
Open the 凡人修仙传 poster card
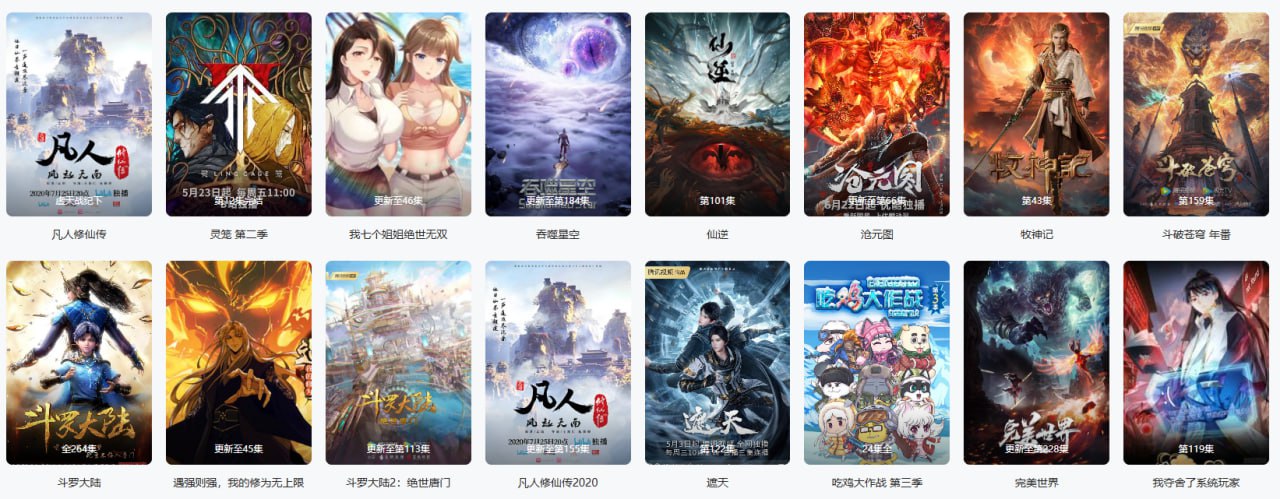click(79, 114)
